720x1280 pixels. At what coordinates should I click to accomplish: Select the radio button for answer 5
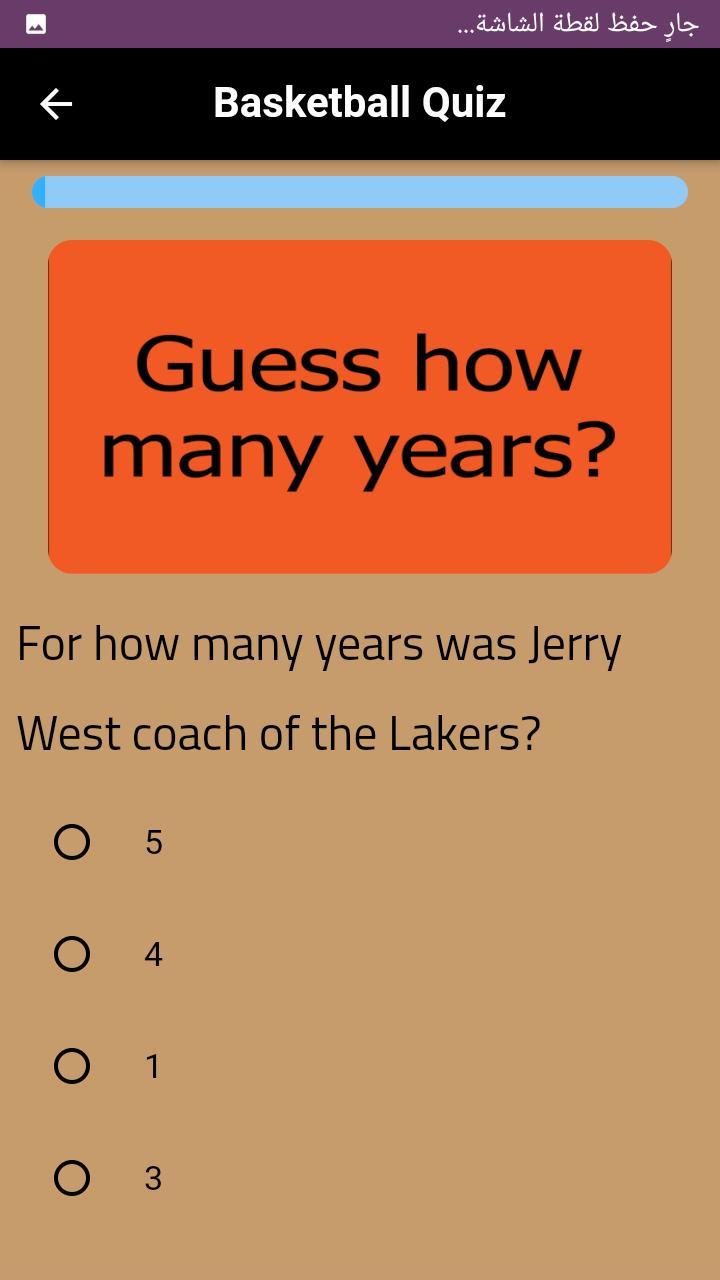point(72,842)
